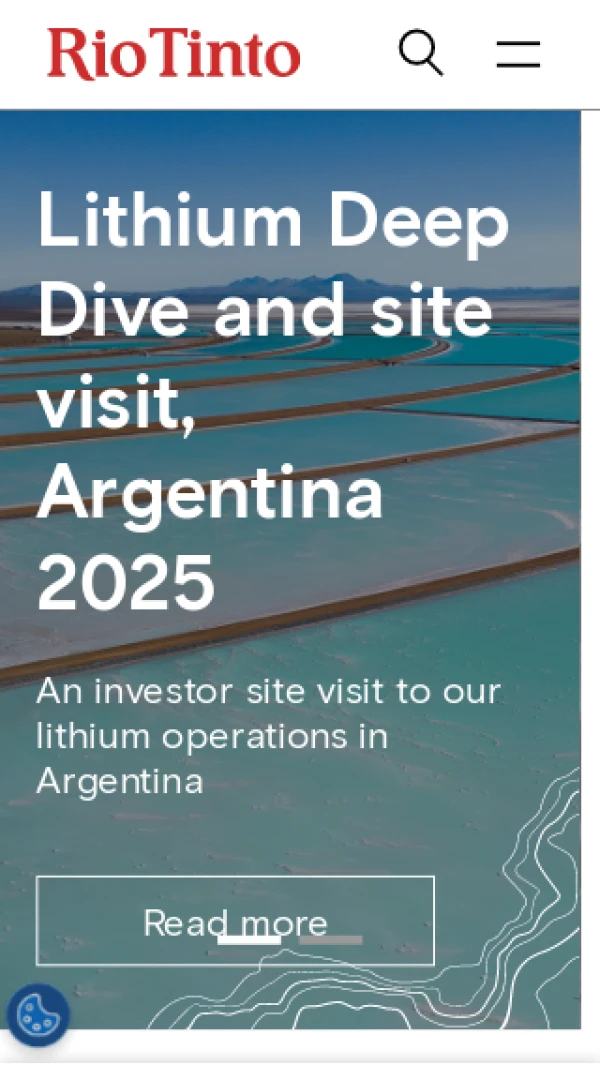Select the second carousel slide indicator
Screen dimensions: 600x1065
click(331, 940)
